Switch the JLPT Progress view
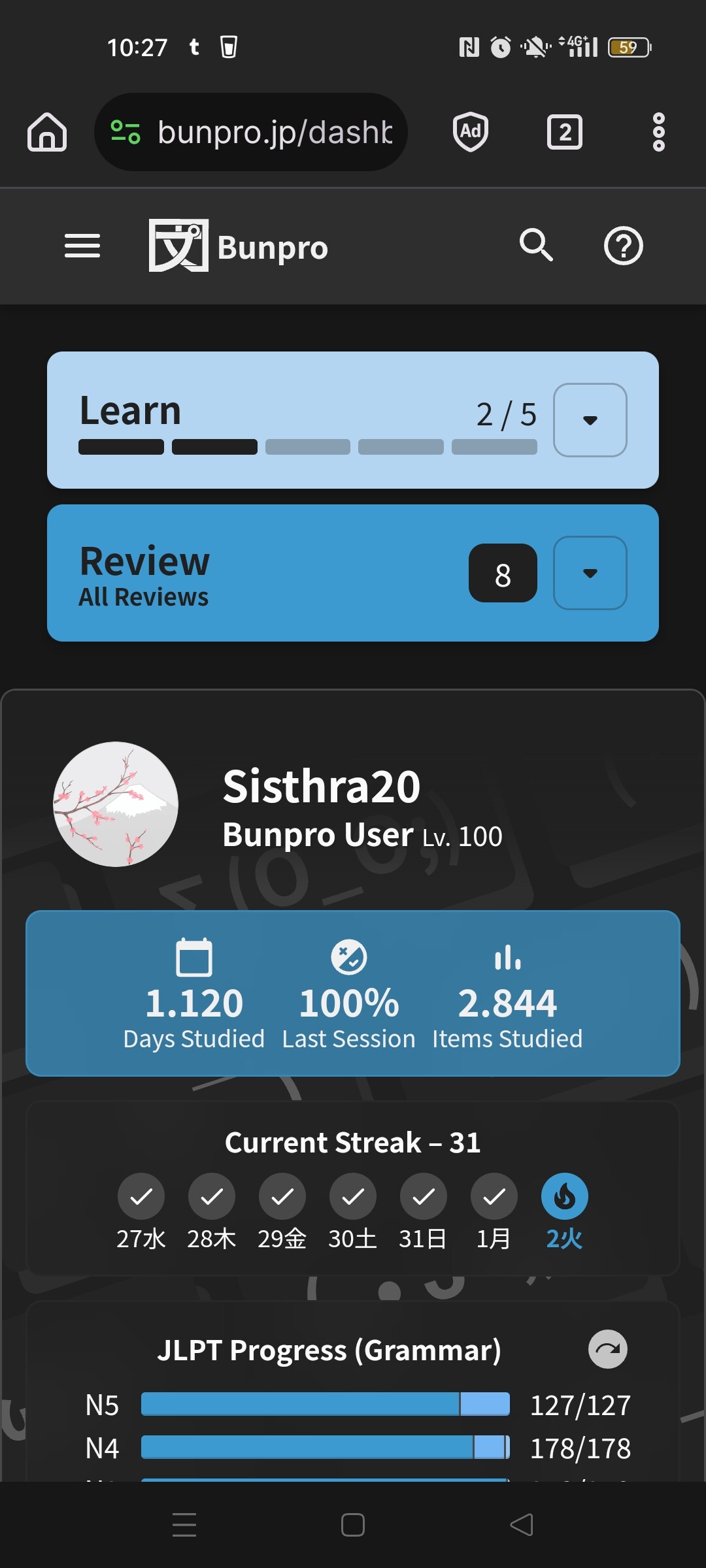 (x=607, y=1350)
